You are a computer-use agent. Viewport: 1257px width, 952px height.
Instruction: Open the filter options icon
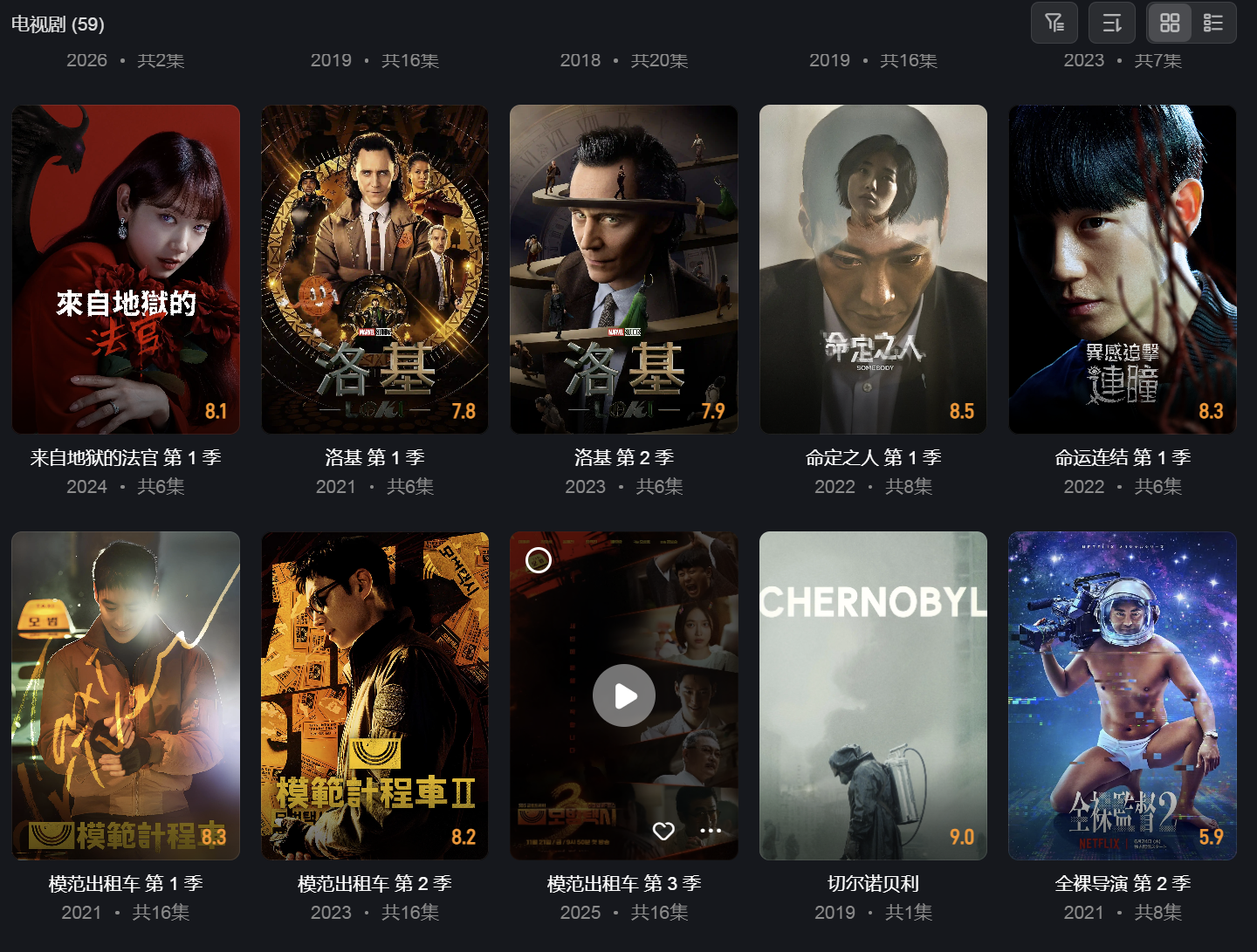coord(1054,23)
